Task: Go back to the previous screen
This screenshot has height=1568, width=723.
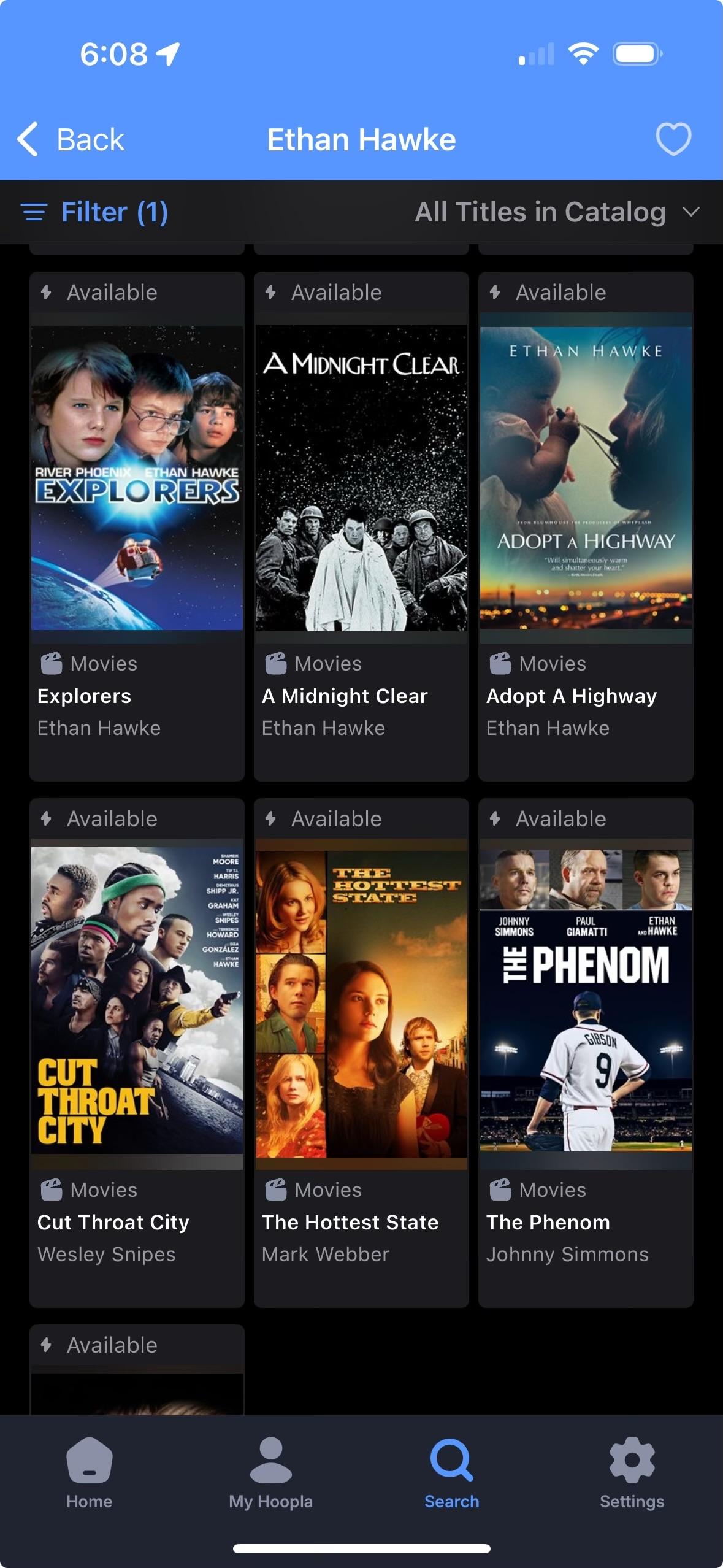Action: coord(71,139)
